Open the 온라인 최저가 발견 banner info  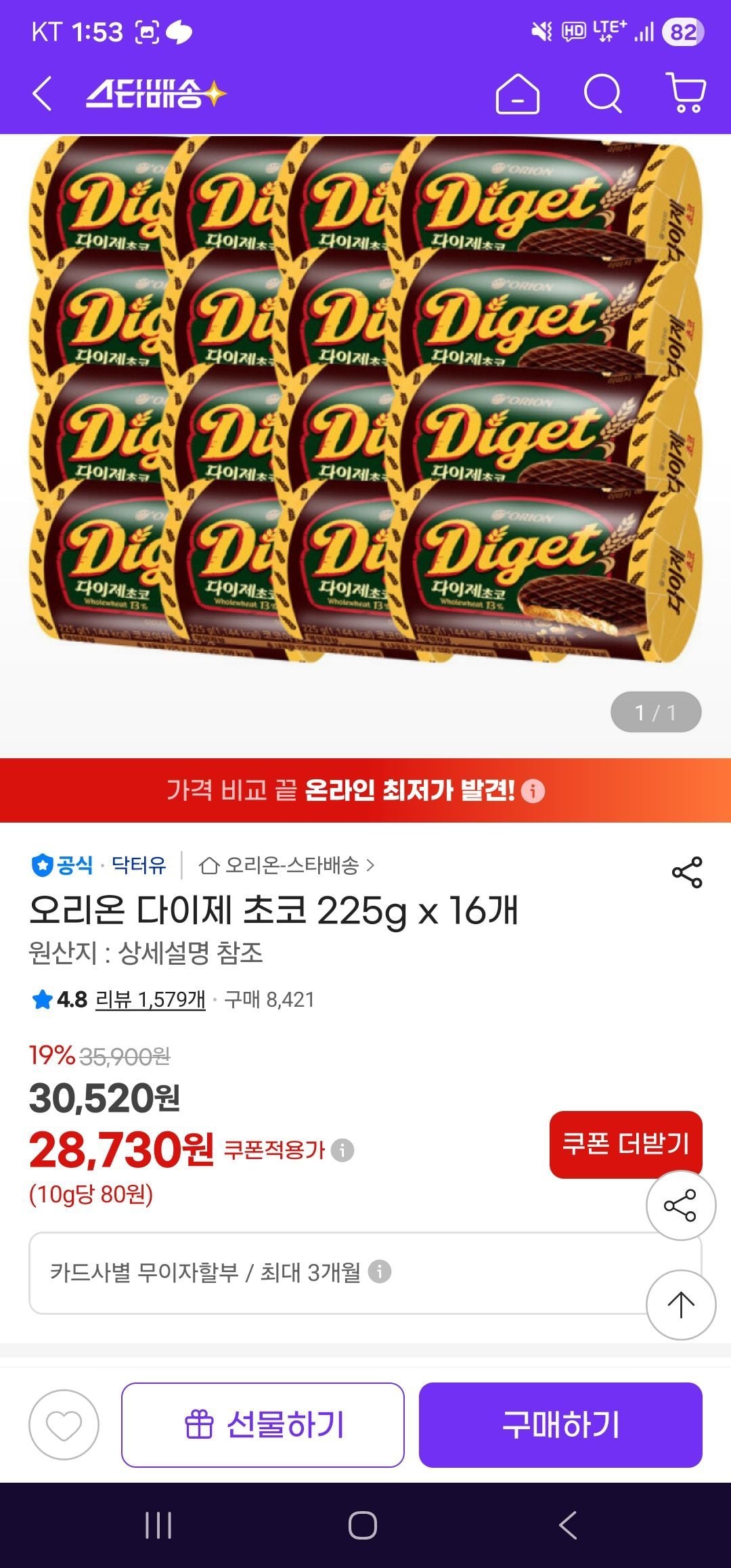pos(533,791)
